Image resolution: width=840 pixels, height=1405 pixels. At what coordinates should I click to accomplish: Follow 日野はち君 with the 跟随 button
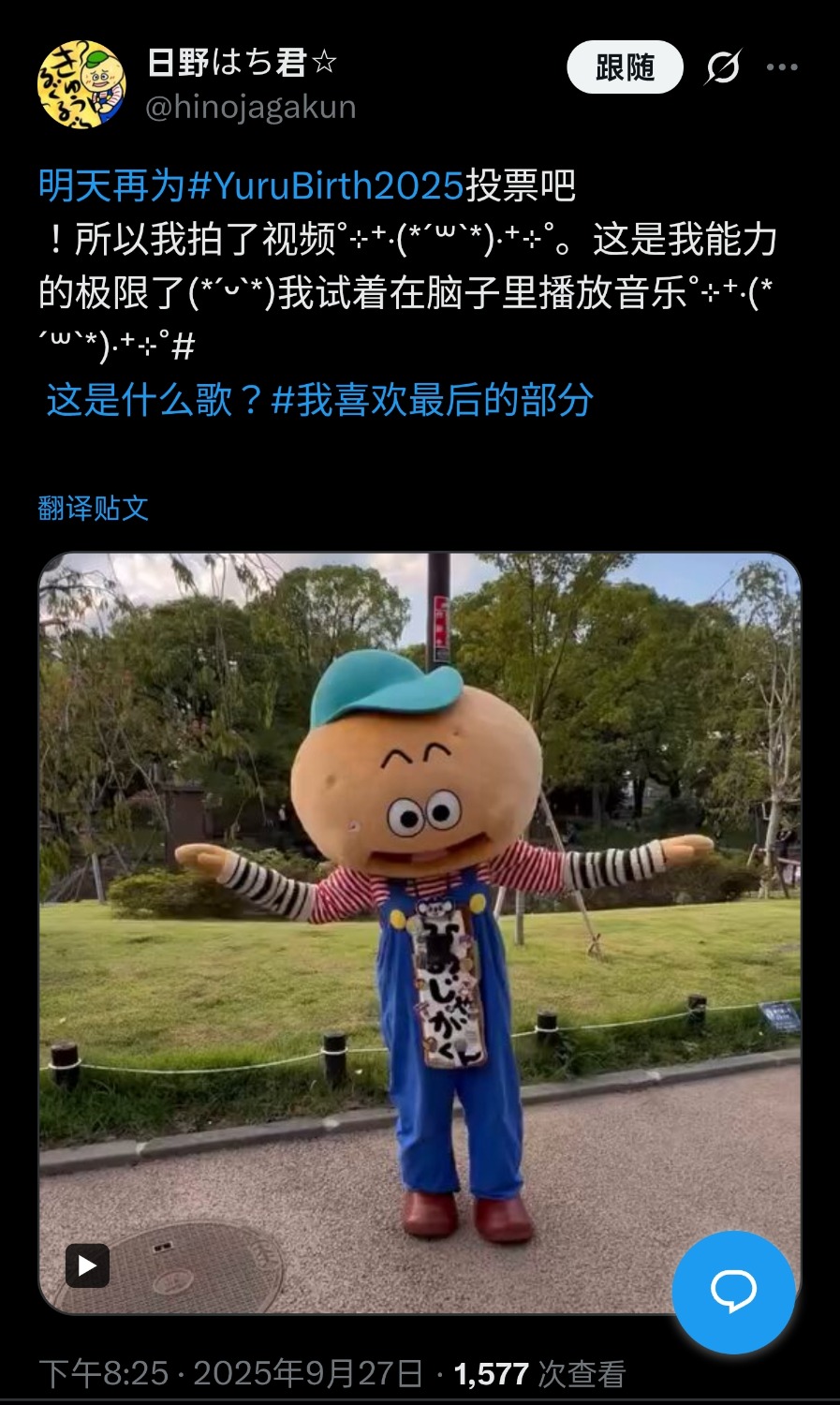[x=625, y=67]
